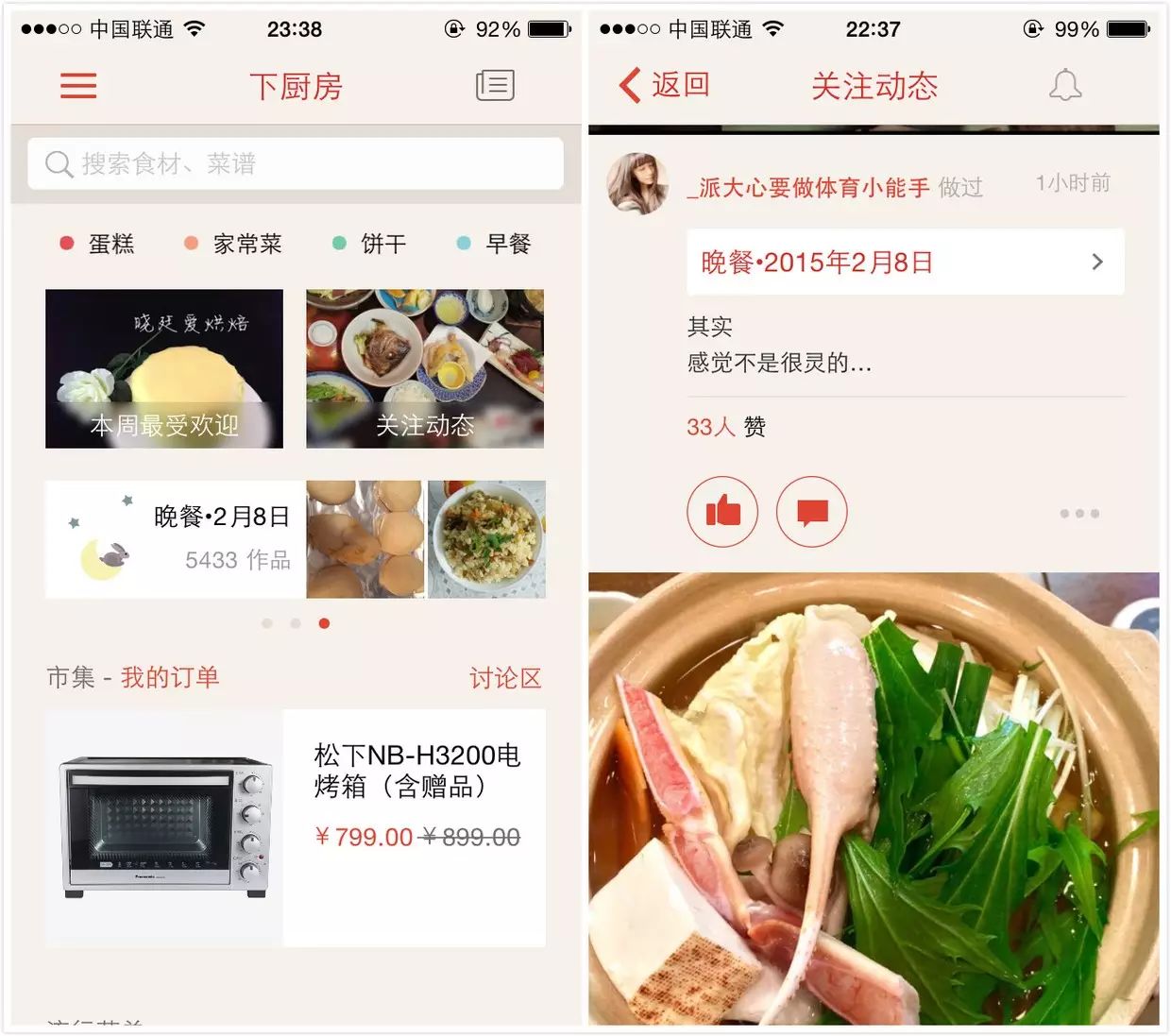Select the 蛋糕 category
This screenshot has height=1036, width=1171.
tap(97, 244)
